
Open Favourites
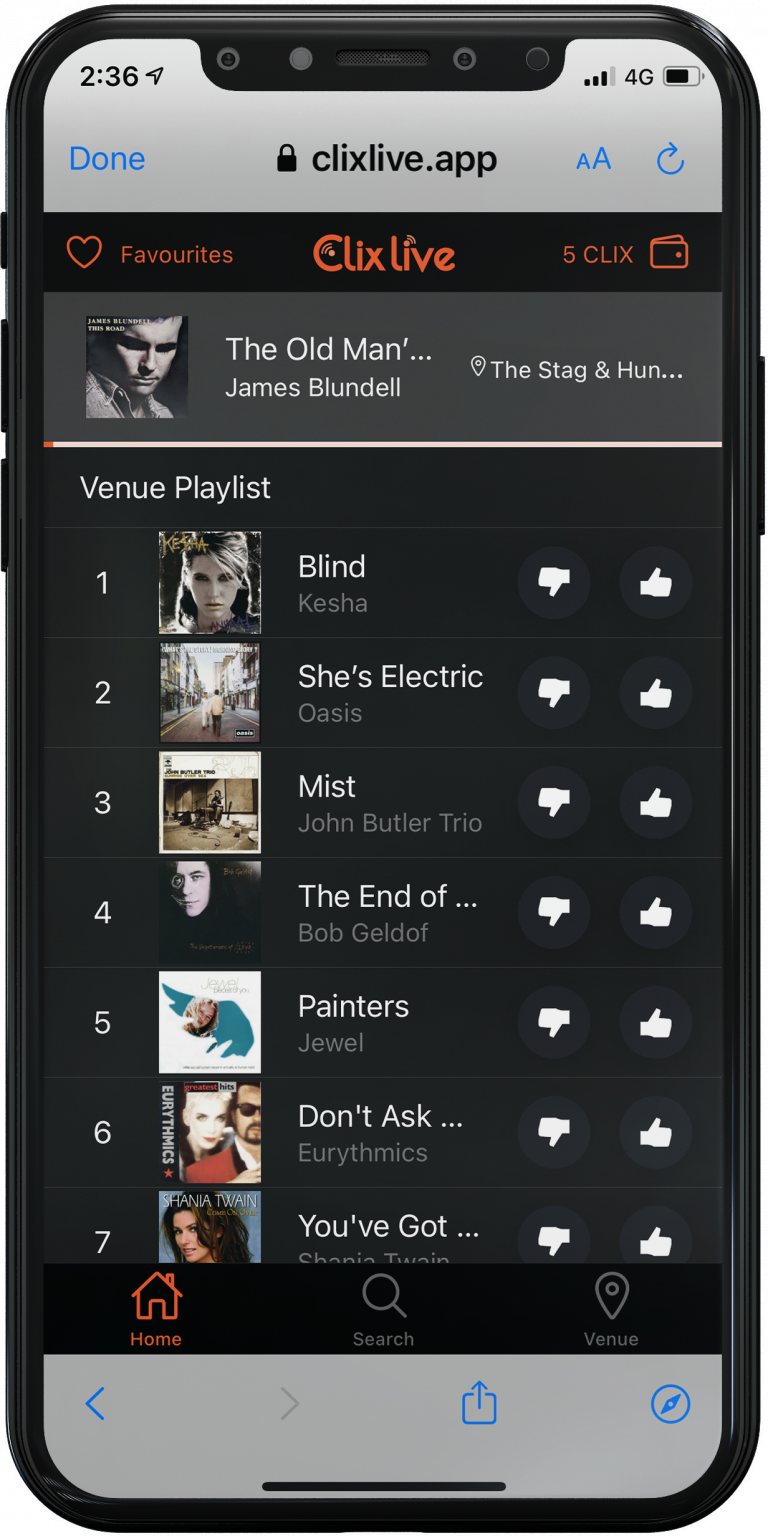click(x=150, y=254)
